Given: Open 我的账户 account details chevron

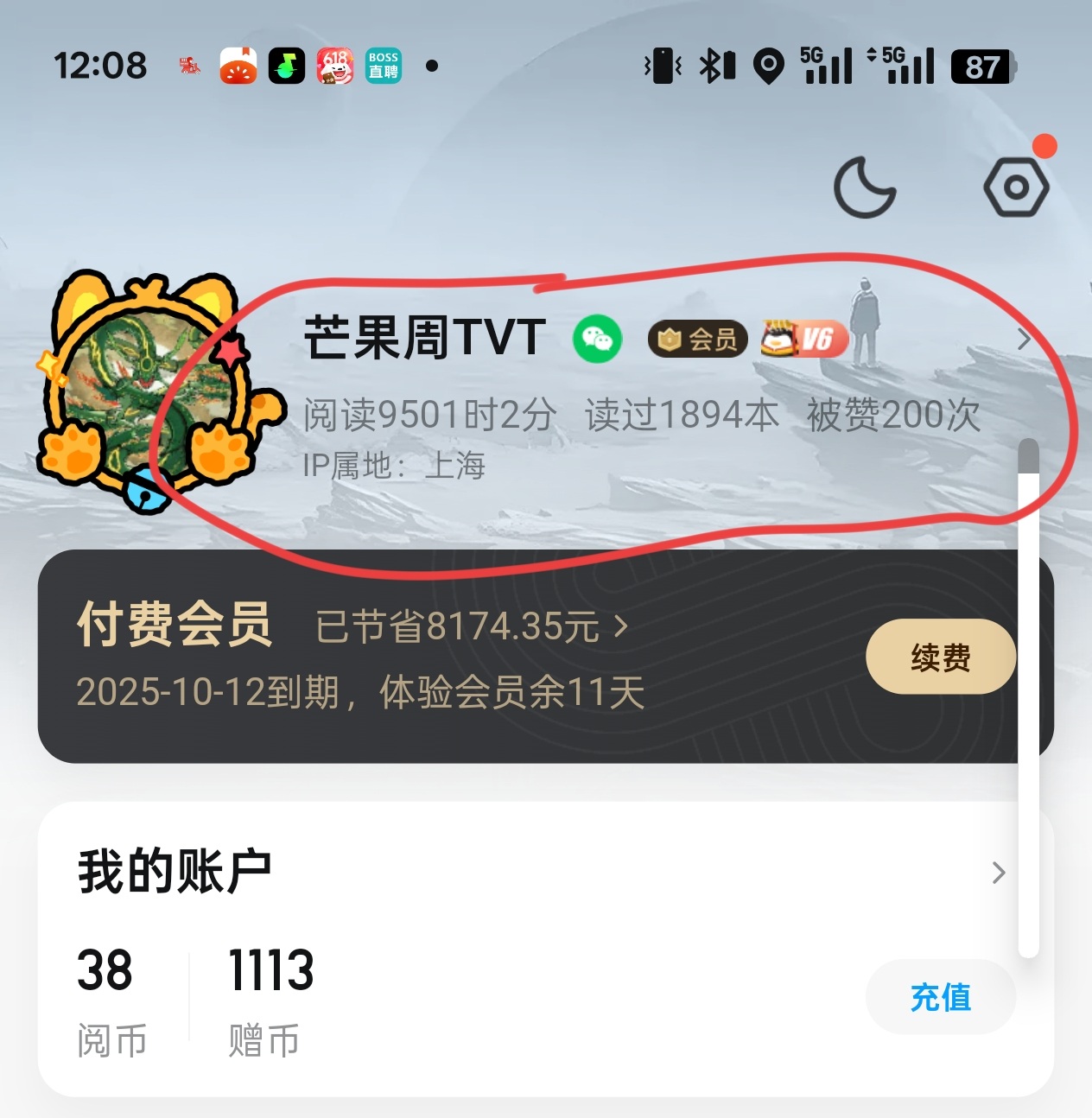Looking at the screenshot, I should pyautogui.click(x=999, y=873).
